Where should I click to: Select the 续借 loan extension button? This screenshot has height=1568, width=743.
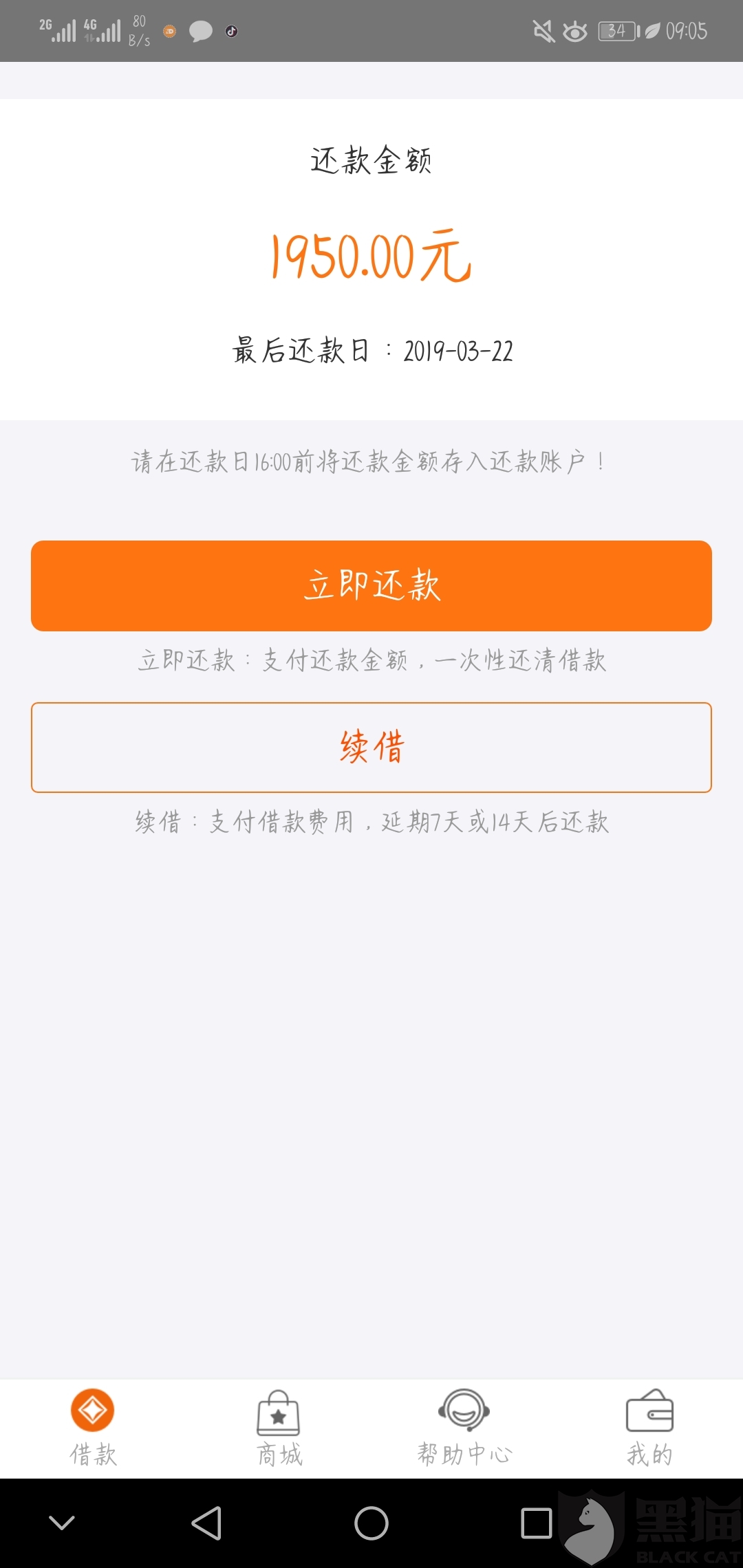371,748
